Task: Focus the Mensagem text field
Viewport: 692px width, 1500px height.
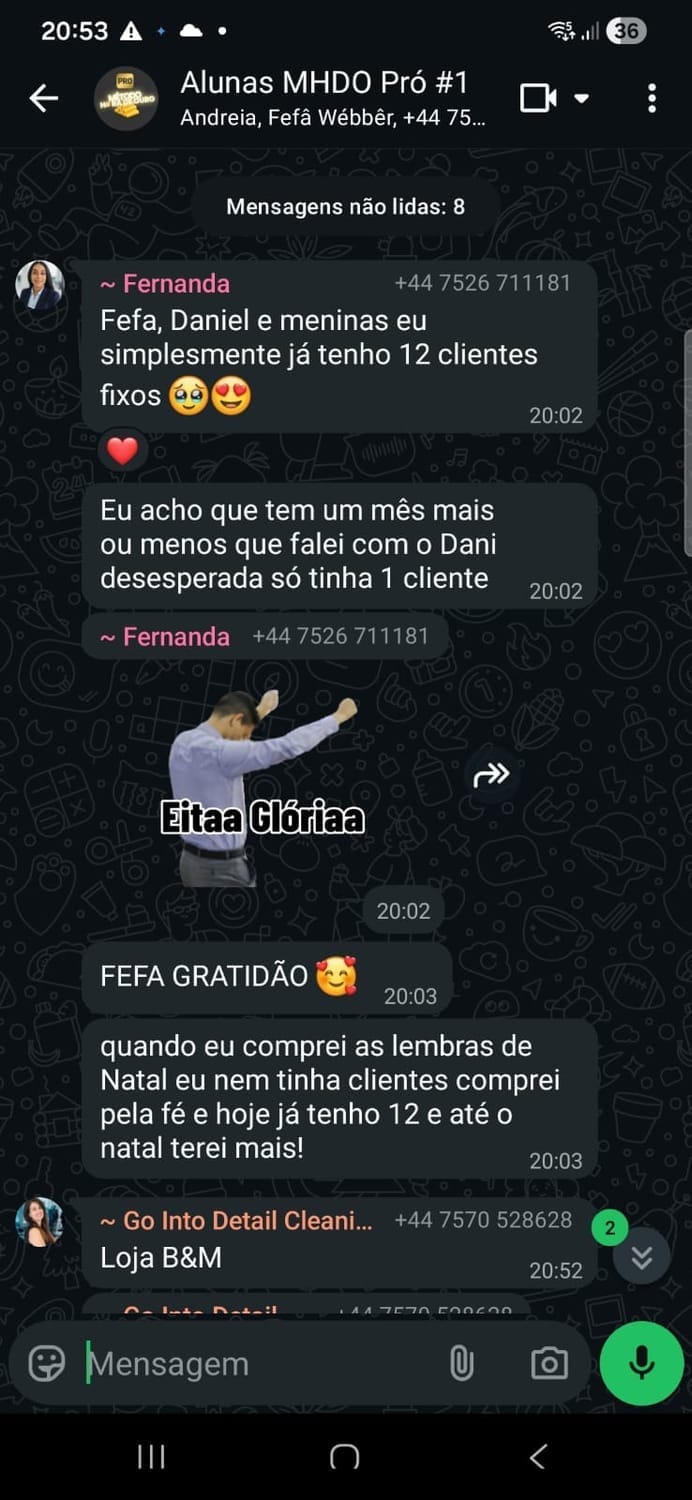Action: 260,1363
